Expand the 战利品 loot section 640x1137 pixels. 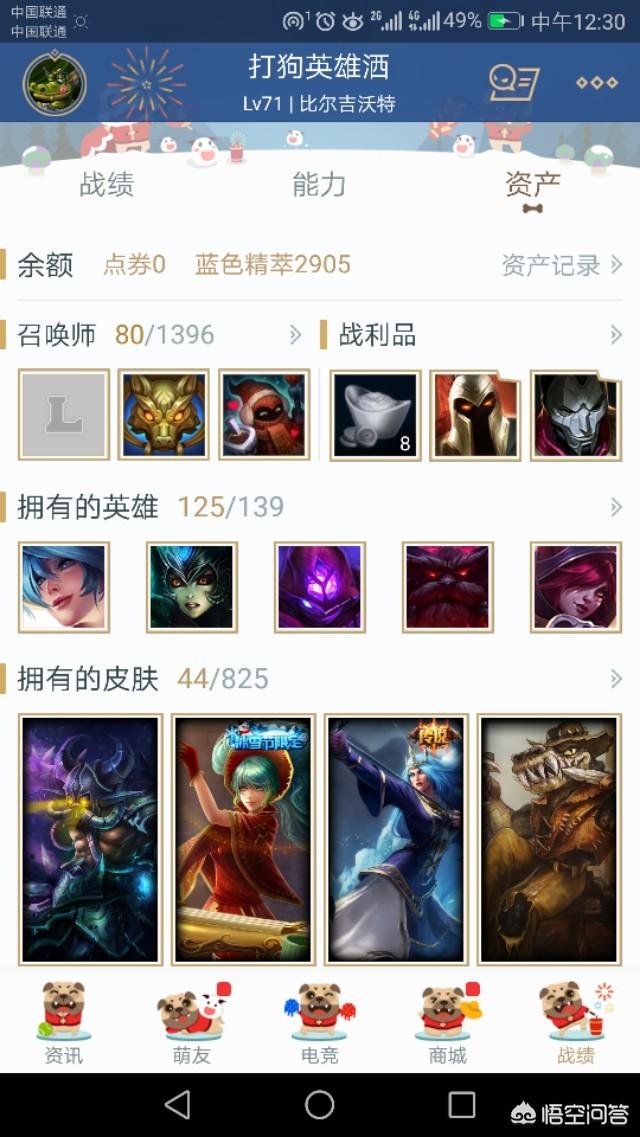click(615, 335)
